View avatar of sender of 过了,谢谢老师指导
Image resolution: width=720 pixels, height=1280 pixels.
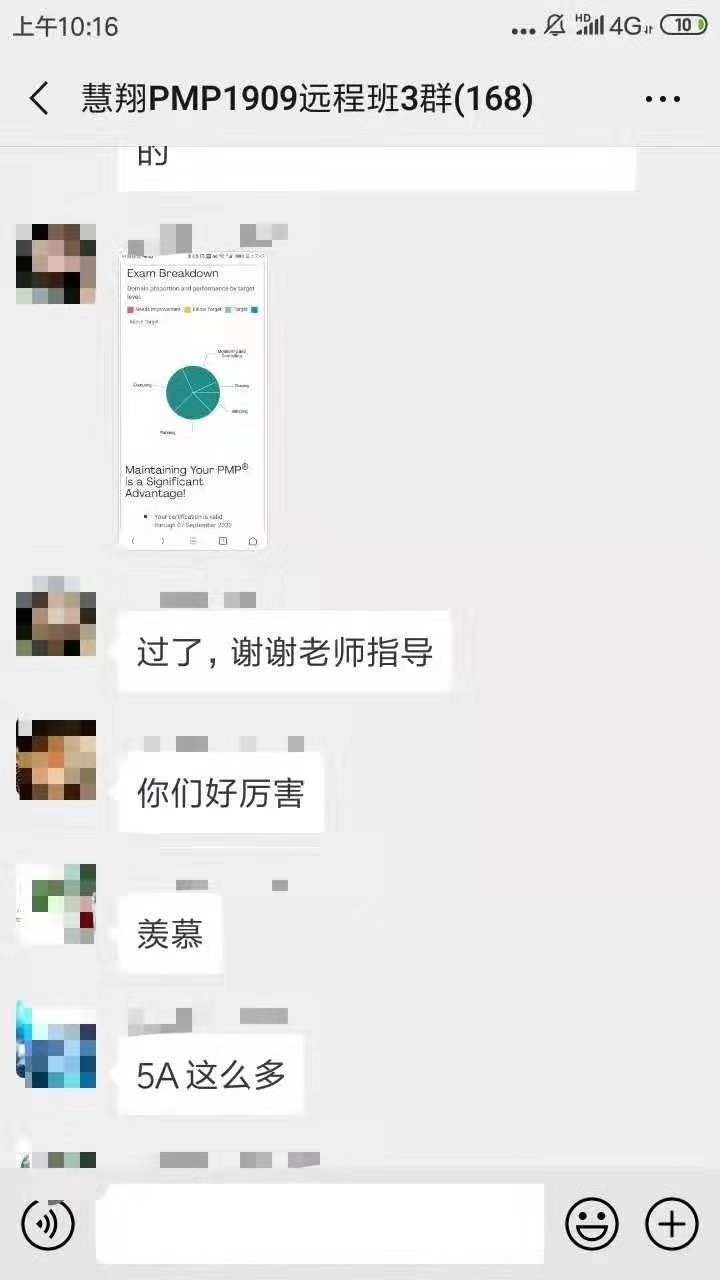pyautogui.click(x=56, y=616)
